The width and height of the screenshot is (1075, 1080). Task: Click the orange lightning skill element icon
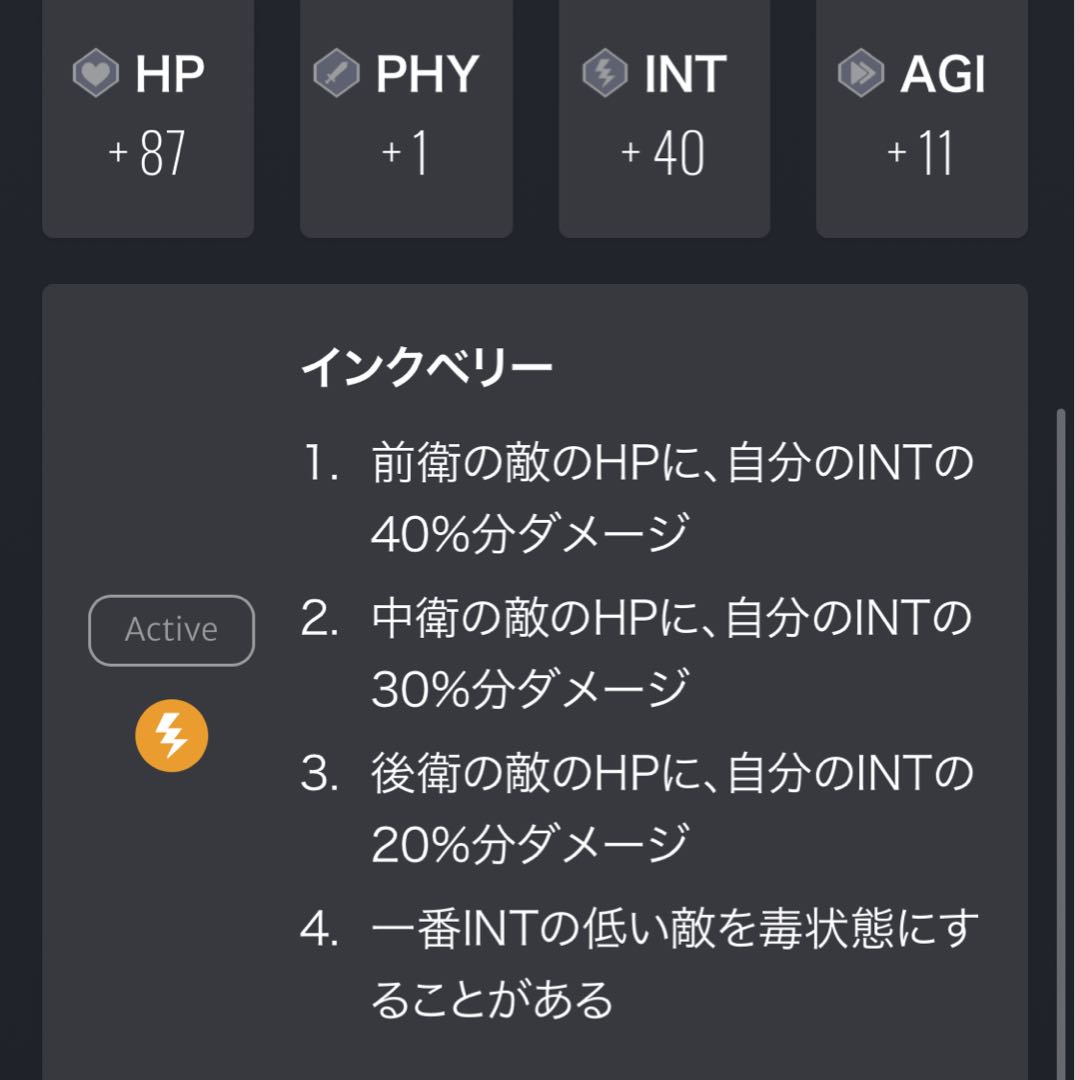click(x=172, y=735)
